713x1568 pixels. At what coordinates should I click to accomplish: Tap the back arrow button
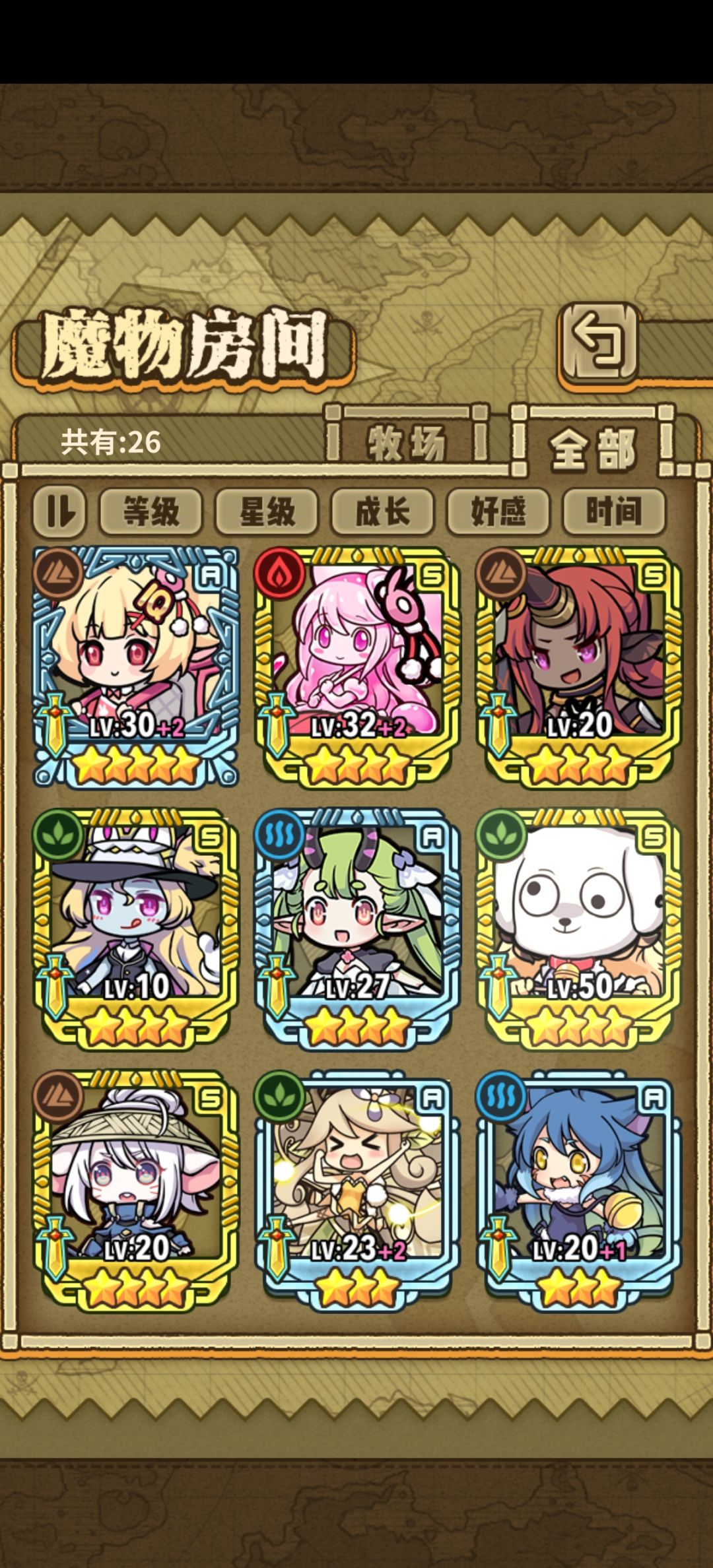599,343
